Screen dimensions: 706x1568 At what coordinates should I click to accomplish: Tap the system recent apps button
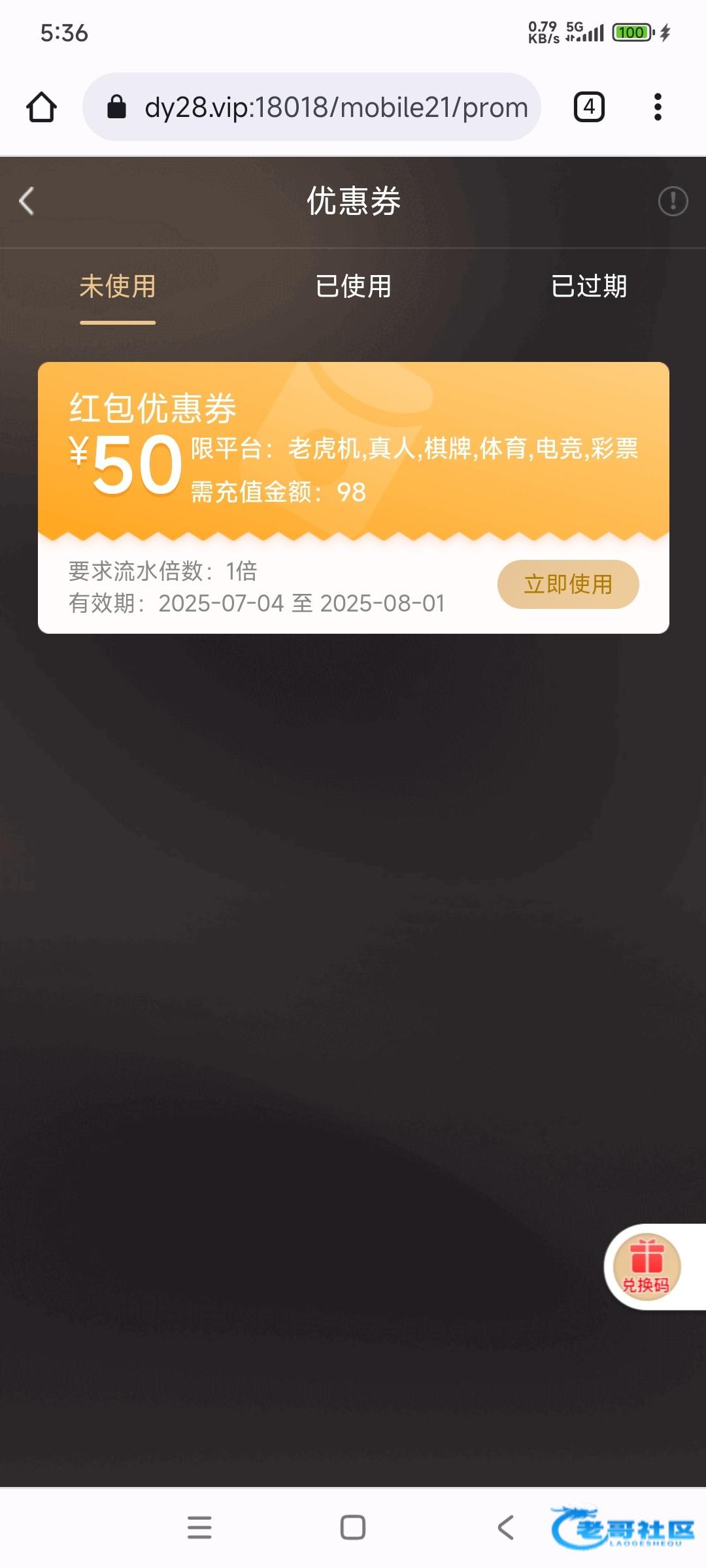pyautogui.click(x=199, y=1527)
